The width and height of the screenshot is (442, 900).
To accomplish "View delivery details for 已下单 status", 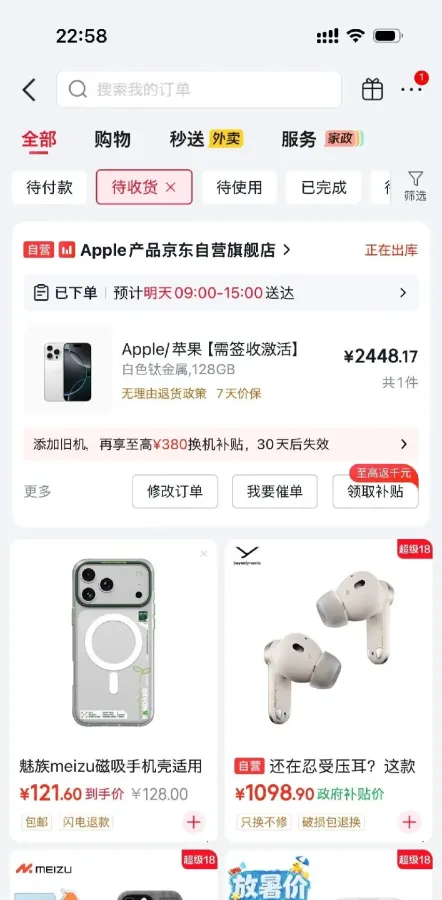I will [221, 293].
